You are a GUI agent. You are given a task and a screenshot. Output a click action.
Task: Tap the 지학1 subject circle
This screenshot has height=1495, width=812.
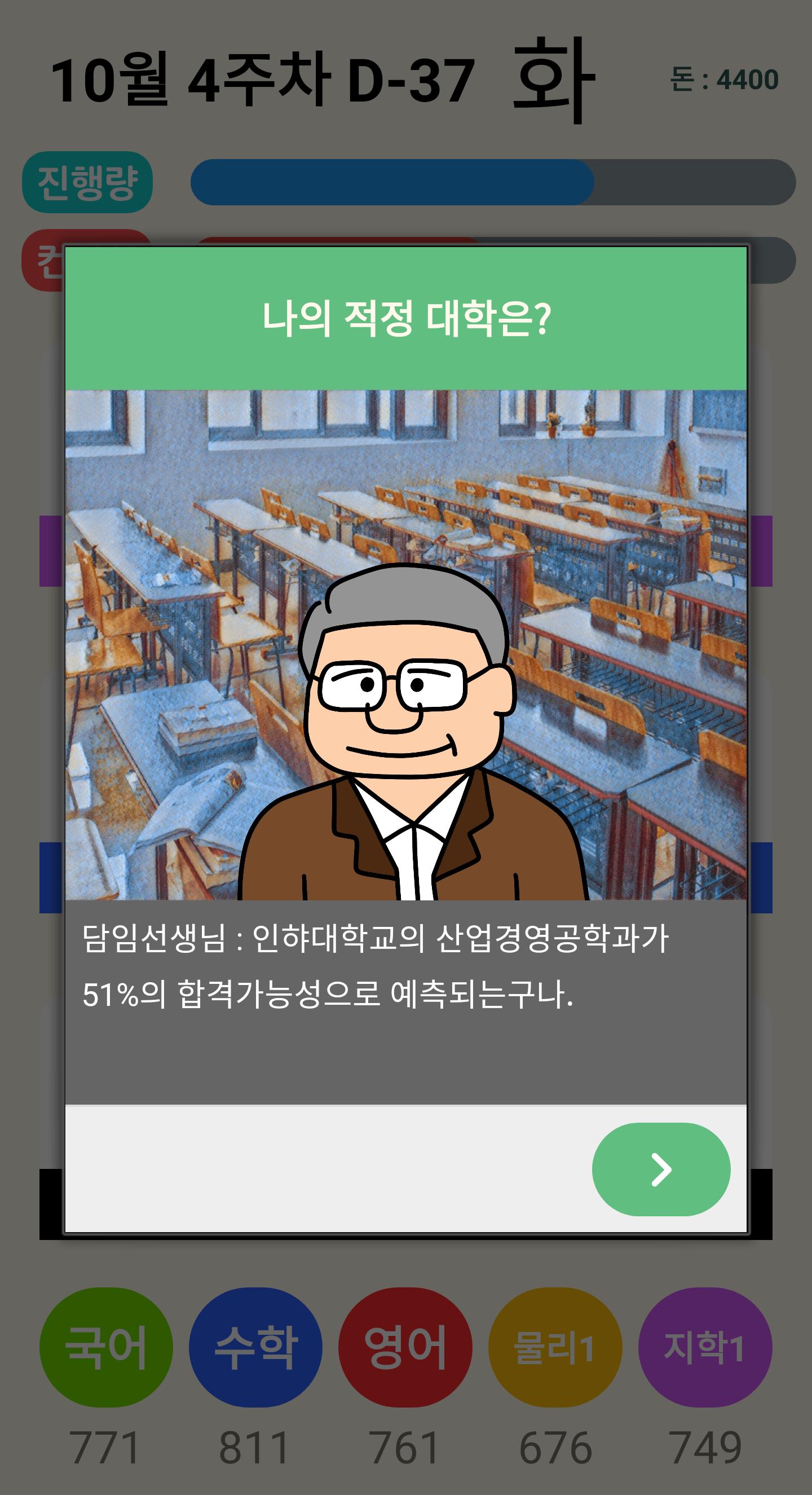705,1347
